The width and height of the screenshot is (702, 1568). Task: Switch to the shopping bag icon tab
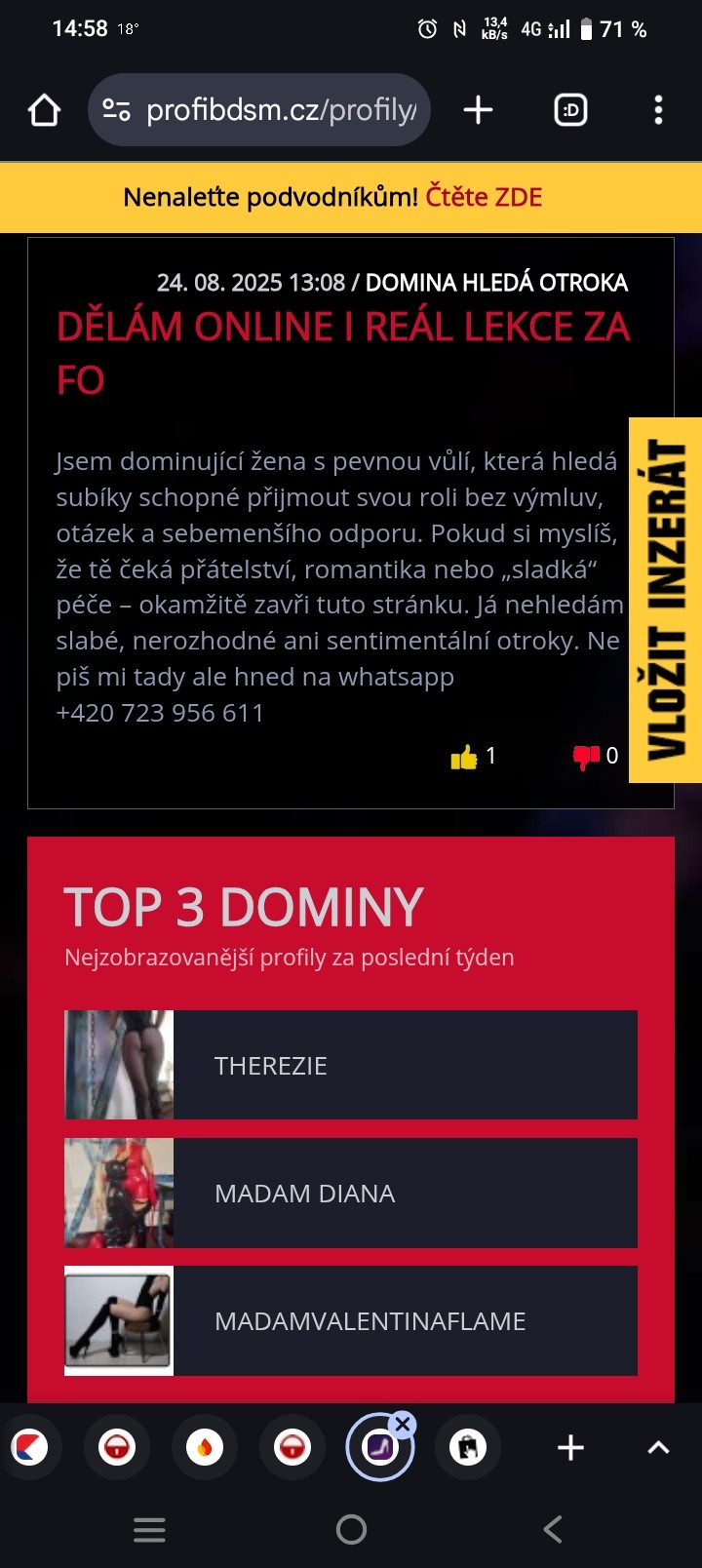tap(468, 1448)
